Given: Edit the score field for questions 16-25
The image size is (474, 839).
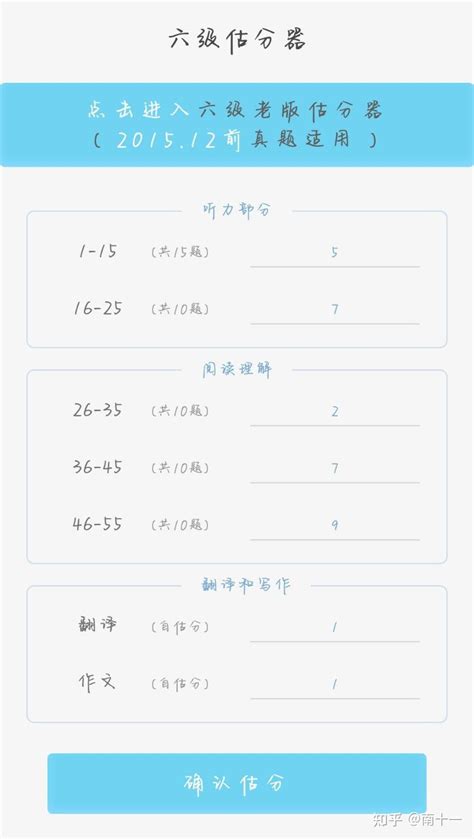Looking at the screenshot, I should pos(335,310).
